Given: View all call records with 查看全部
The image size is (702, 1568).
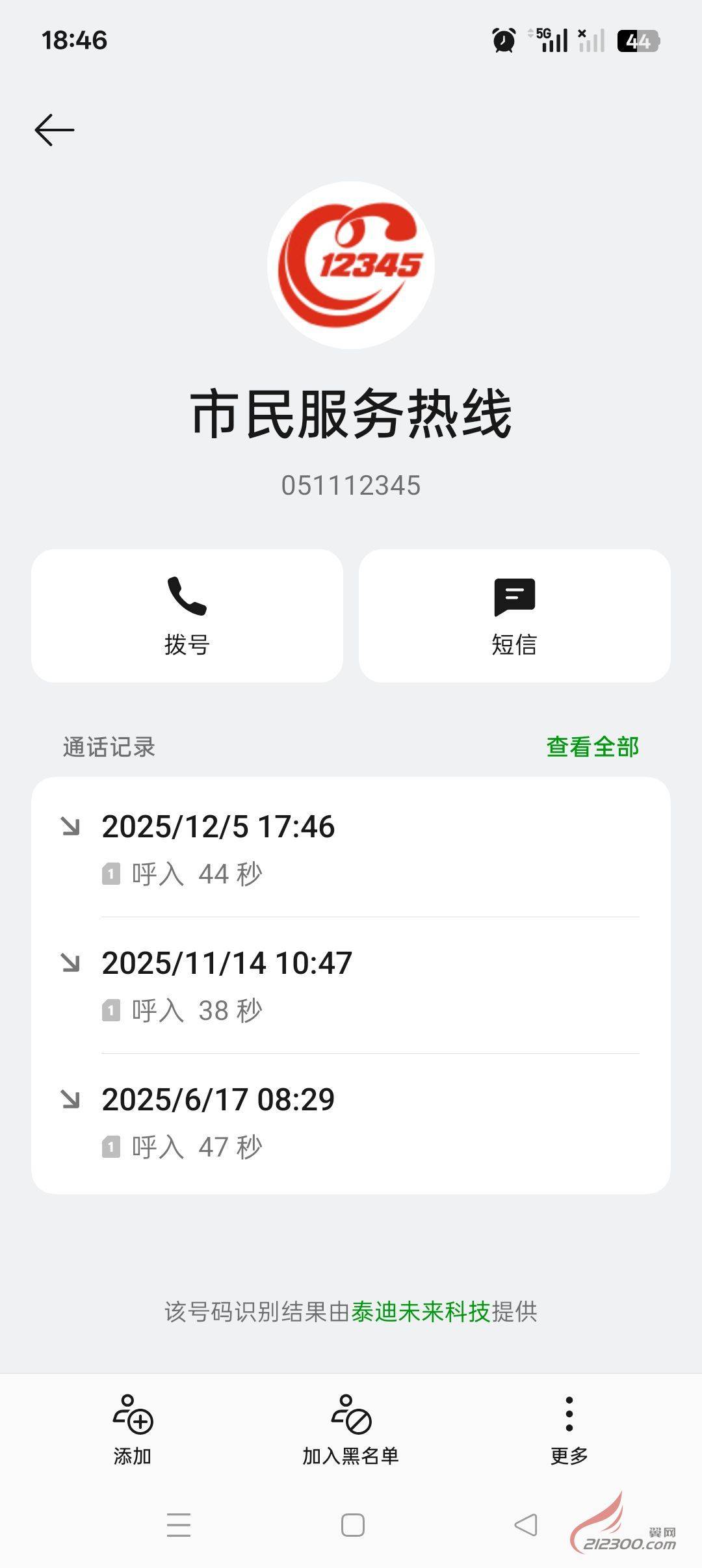Looking at the screenshot, I should point(592,747).
